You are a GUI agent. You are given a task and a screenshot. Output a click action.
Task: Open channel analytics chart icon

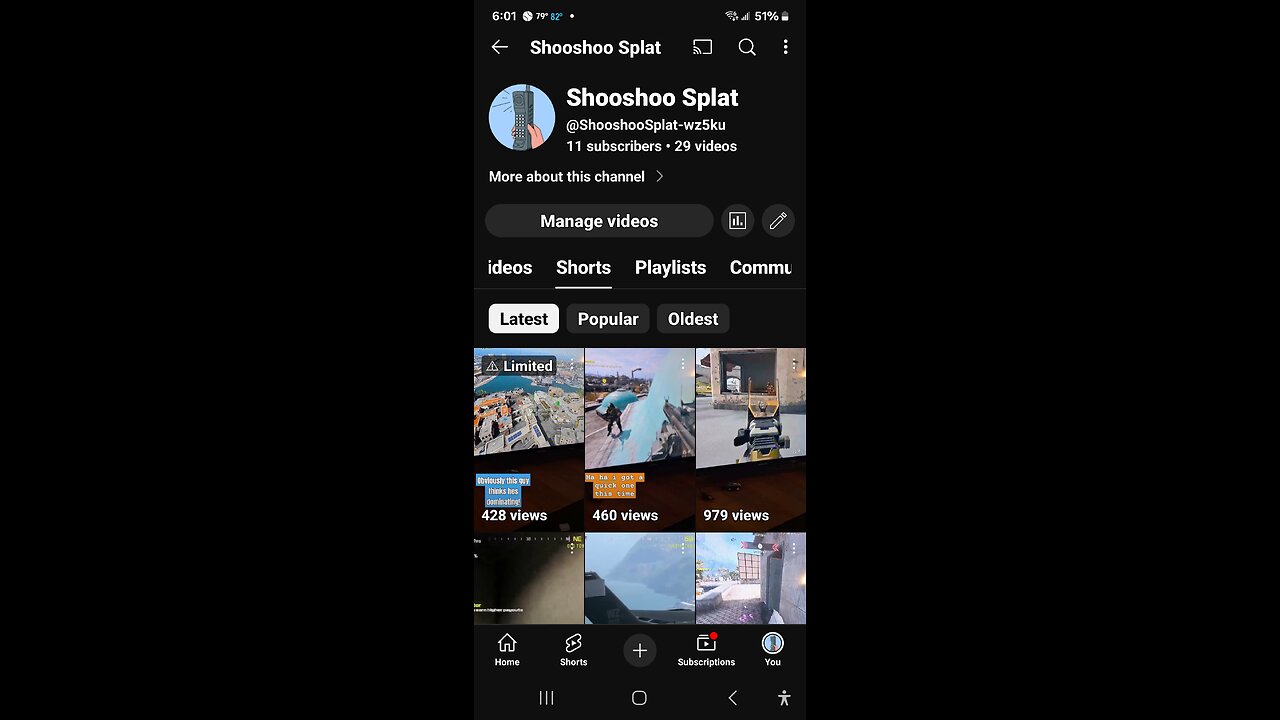pyautogui.click(x=737, y=221)
